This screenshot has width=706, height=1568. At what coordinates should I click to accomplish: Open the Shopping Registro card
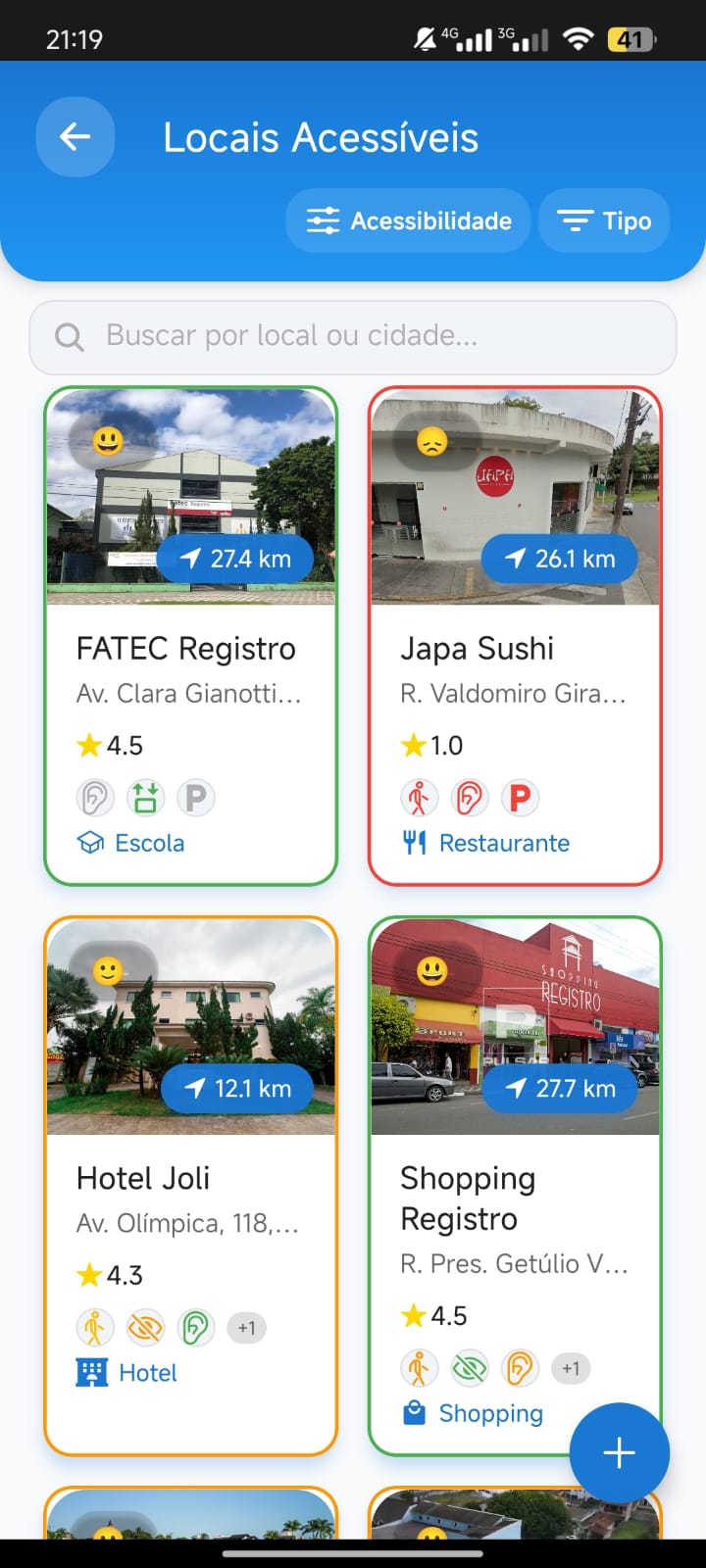pos(515,1186)
